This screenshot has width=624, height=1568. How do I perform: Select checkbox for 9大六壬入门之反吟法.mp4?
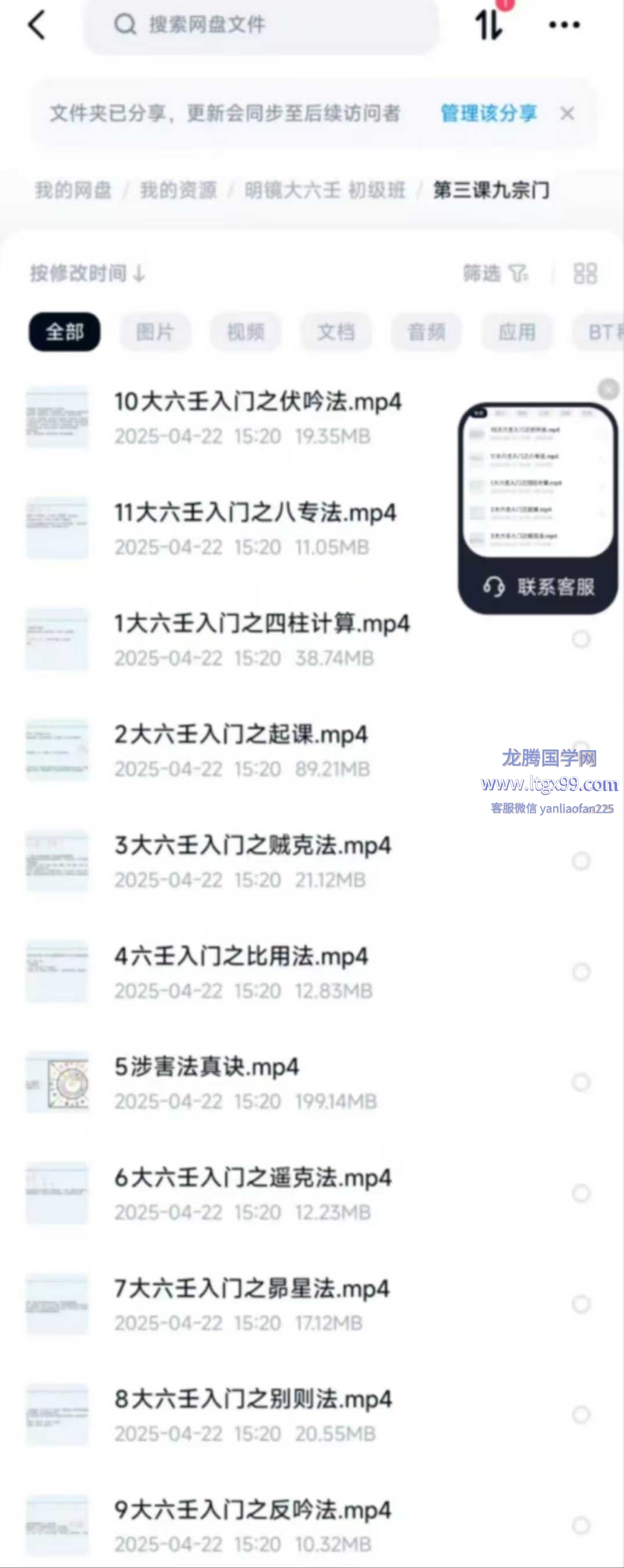pyautogui.click(x=581, y=1526)
